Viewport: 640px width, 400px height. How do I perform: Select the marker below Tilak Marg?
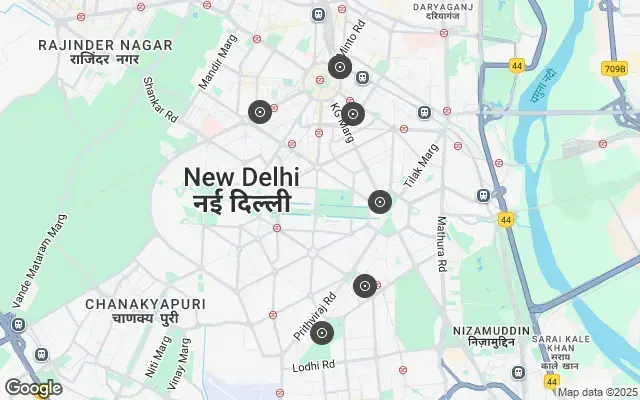379,203
